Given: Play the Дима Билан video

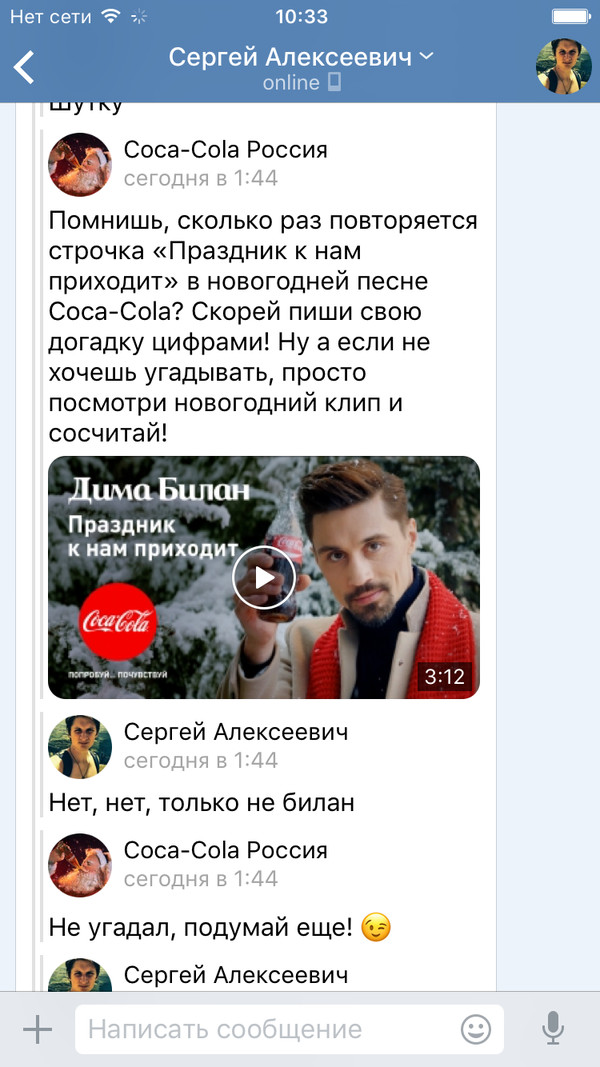Looking at the screenshot, I should [264, 577].
